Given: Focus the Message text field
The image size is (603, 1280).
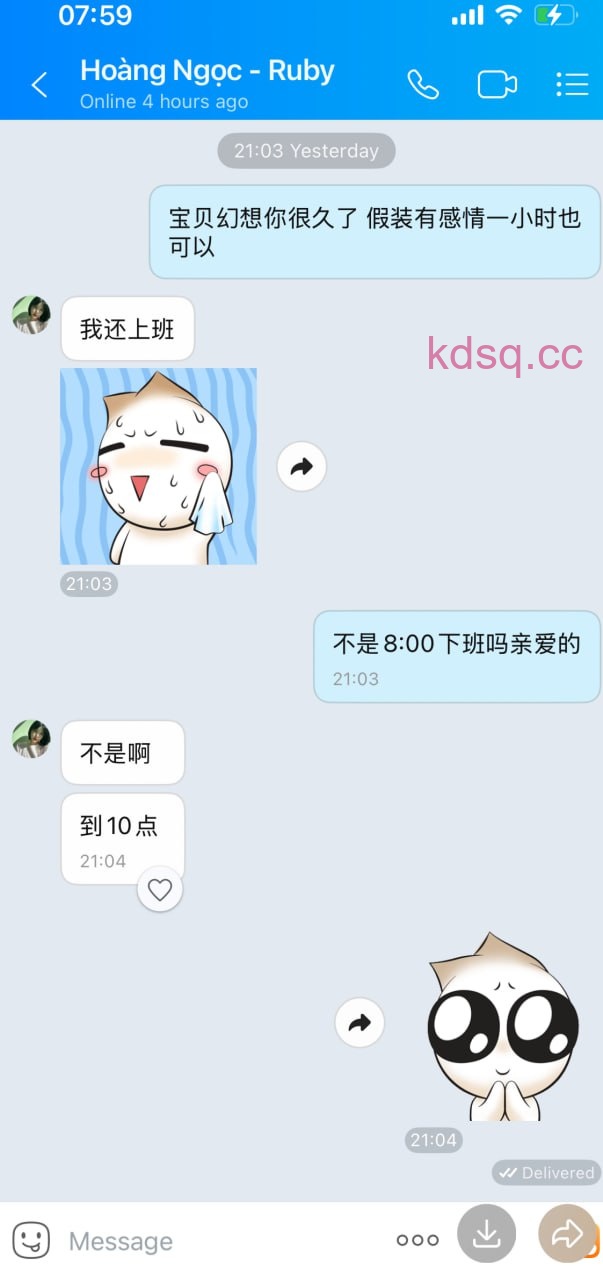Looking at the screenshot, I should pos(220,1241).
